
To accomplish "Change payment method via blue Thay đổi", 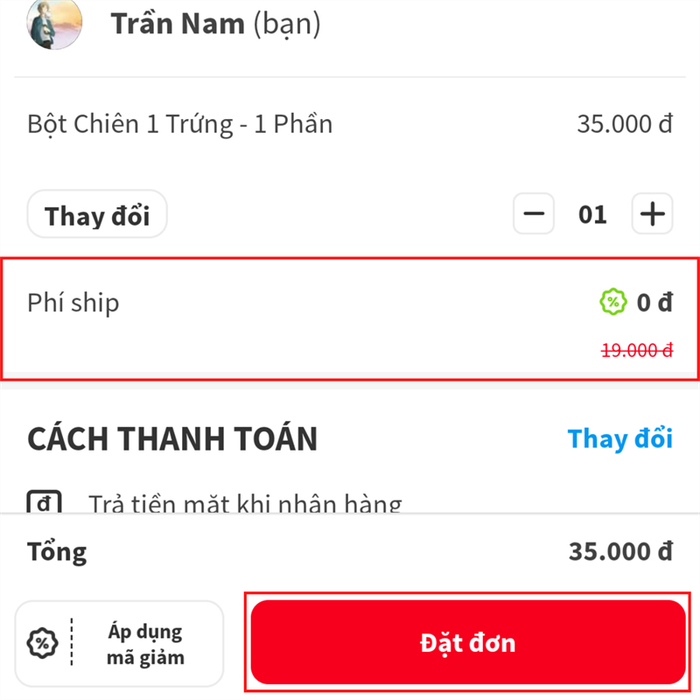I will [x=620, y=439].
